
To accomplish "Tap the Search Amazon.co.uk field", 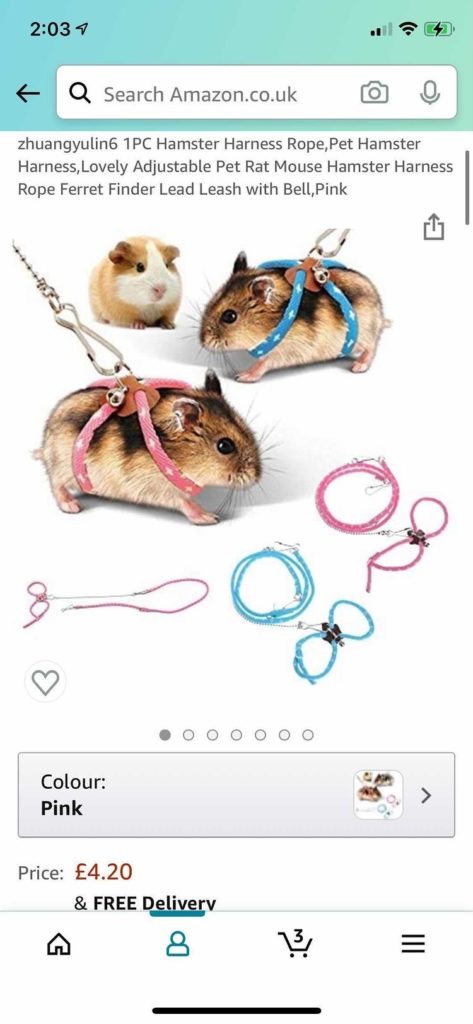I will 256,93.
